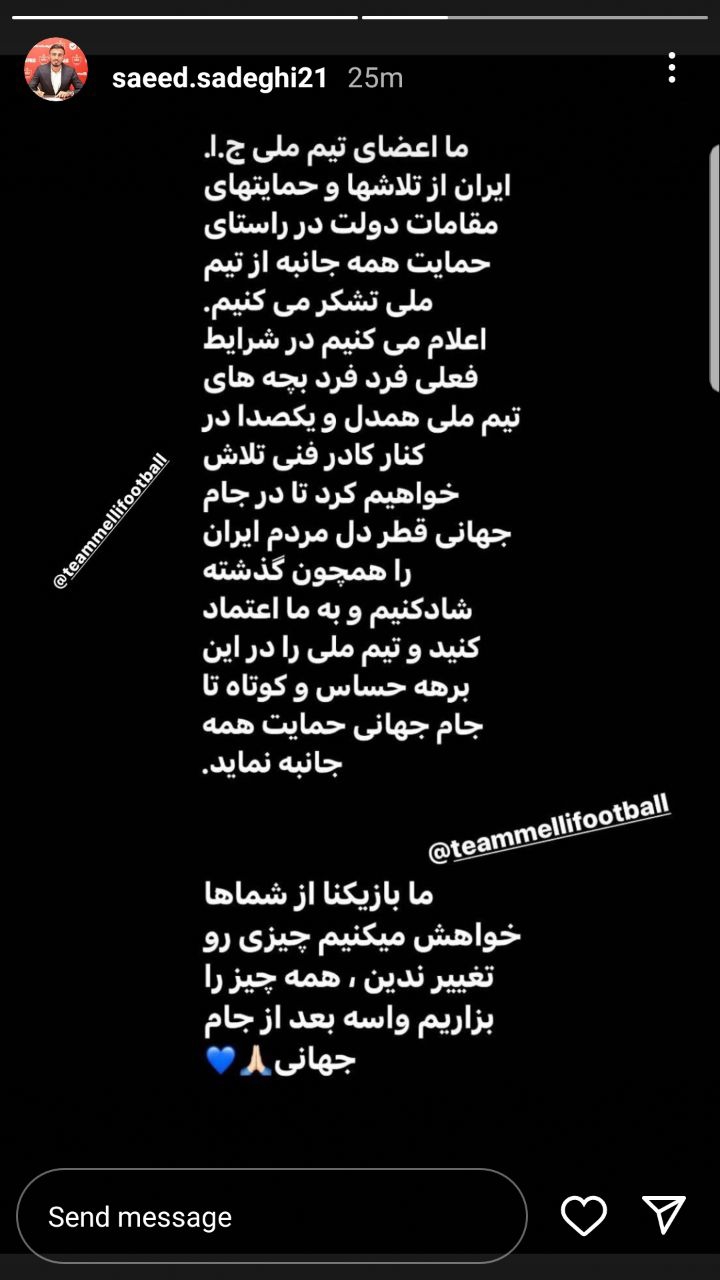Open saeed.sadeghi21 profile picture

[x=56, y=70]
